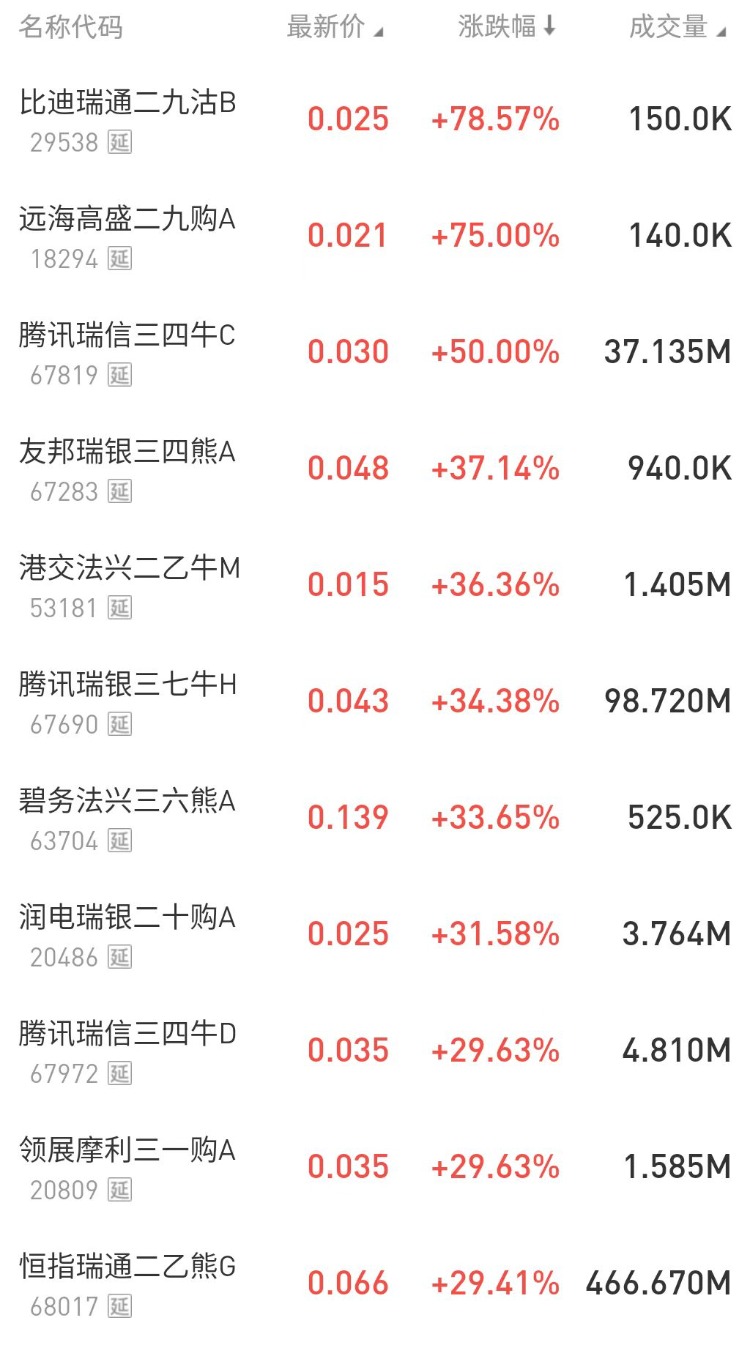
Task: Sort the list by 成交量
Action: (x=677, y=27)
